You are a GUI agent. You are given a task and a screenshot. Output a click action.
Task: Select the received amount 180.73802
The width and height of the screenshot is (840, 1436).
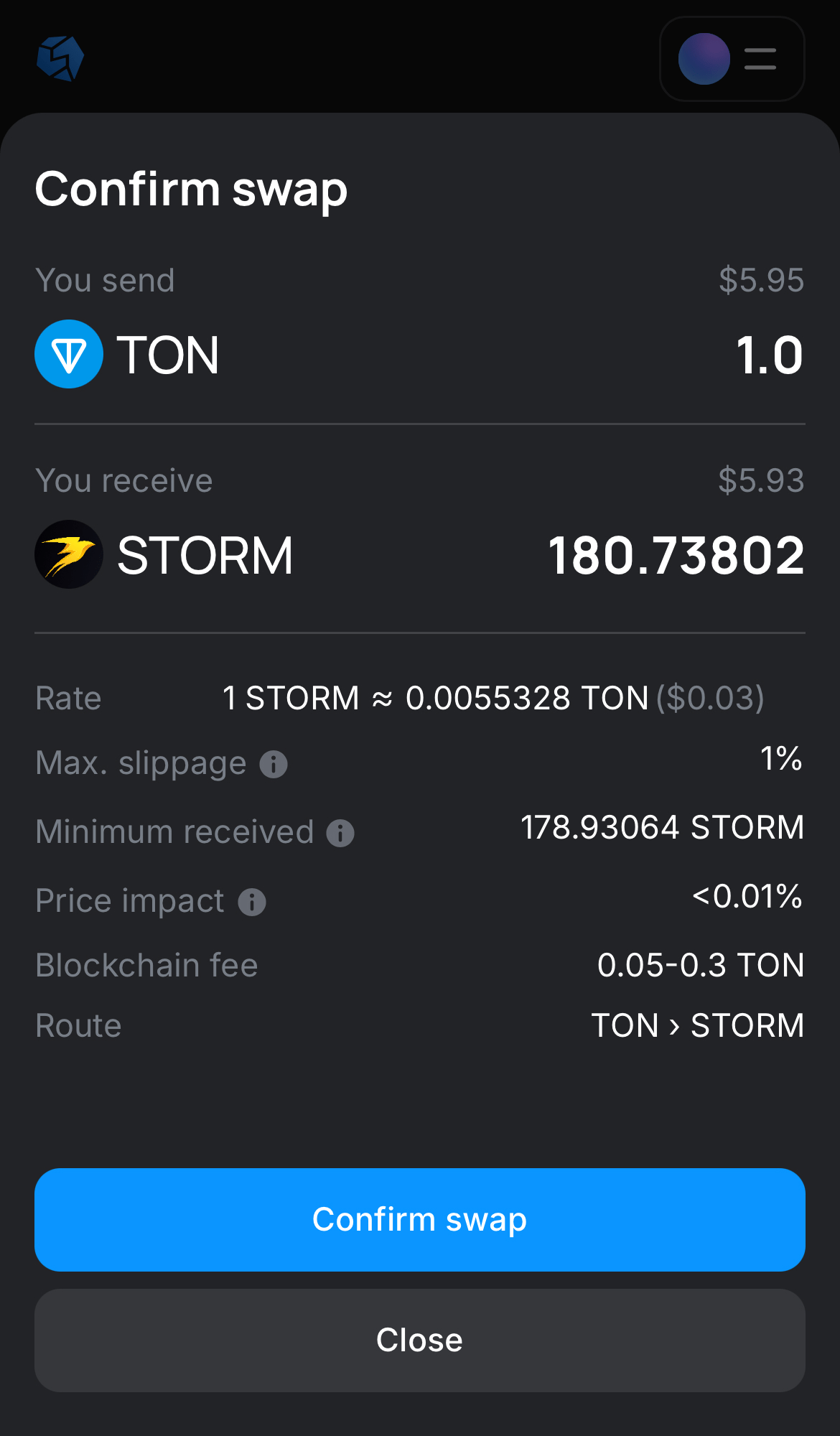pos(677,554)
